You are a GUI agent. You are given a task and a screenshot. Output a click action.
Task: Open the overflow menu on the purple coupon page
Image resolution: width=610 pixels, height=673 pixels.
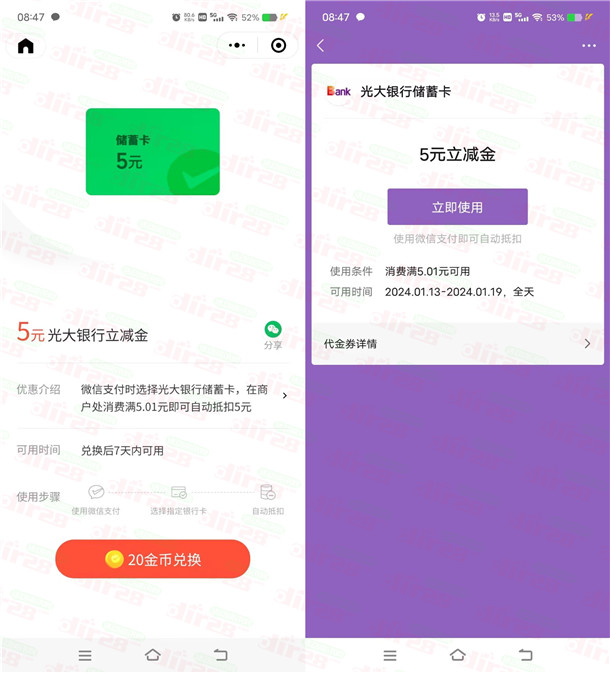588,46
